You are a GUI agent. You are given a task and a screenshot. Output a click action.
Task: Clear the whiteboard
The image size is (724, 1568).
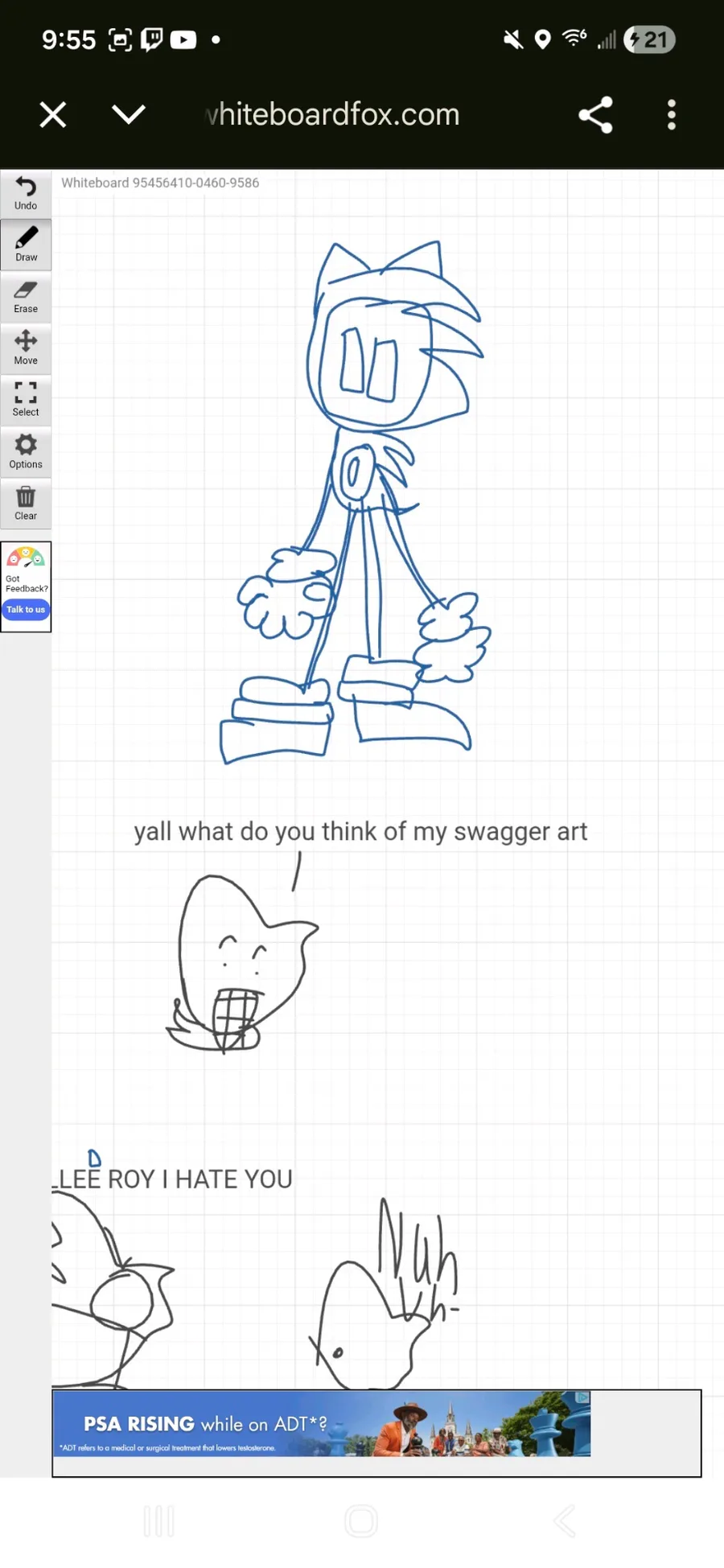pos(26,504)
